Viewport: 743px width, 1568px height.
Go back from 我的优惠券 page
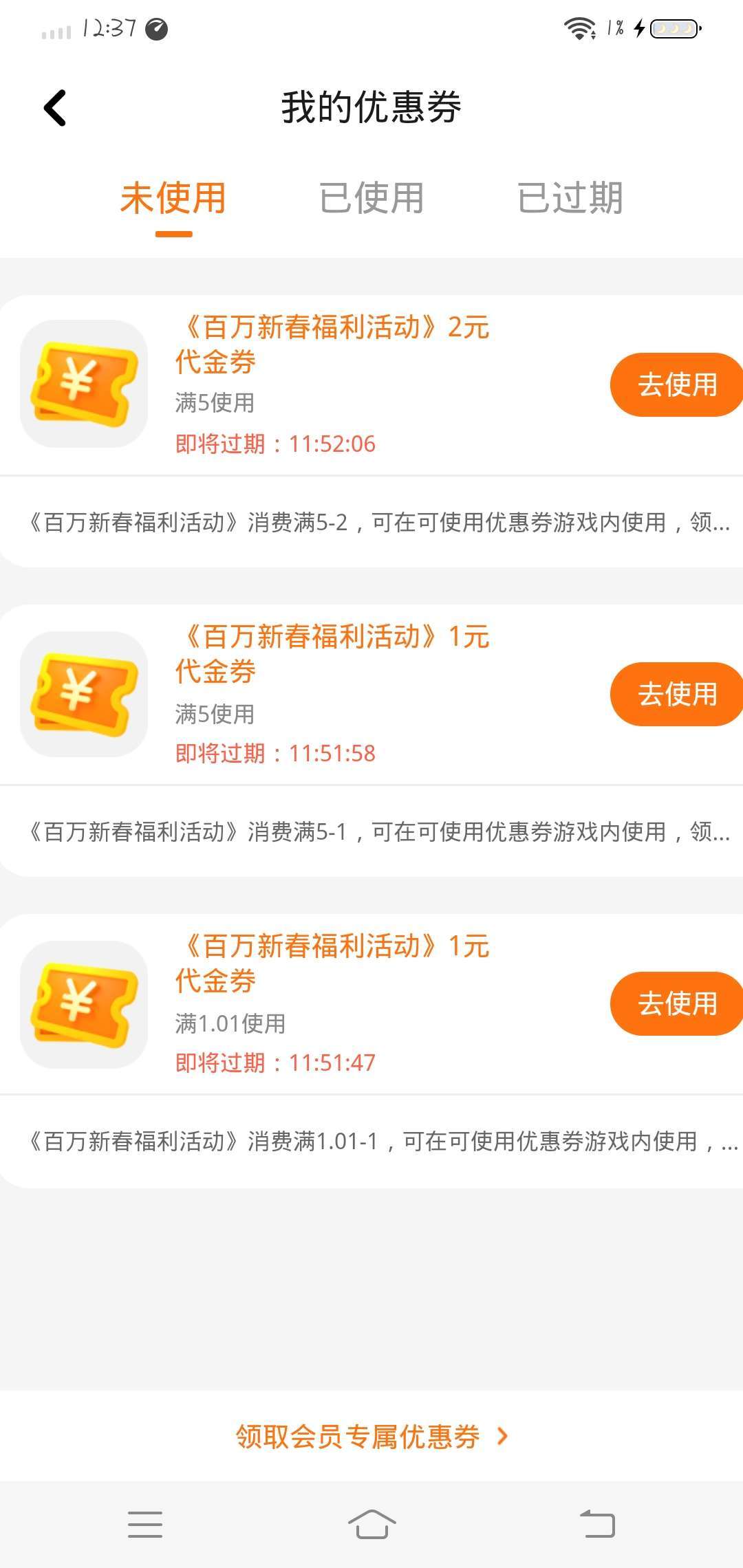(x=55, y=108)
